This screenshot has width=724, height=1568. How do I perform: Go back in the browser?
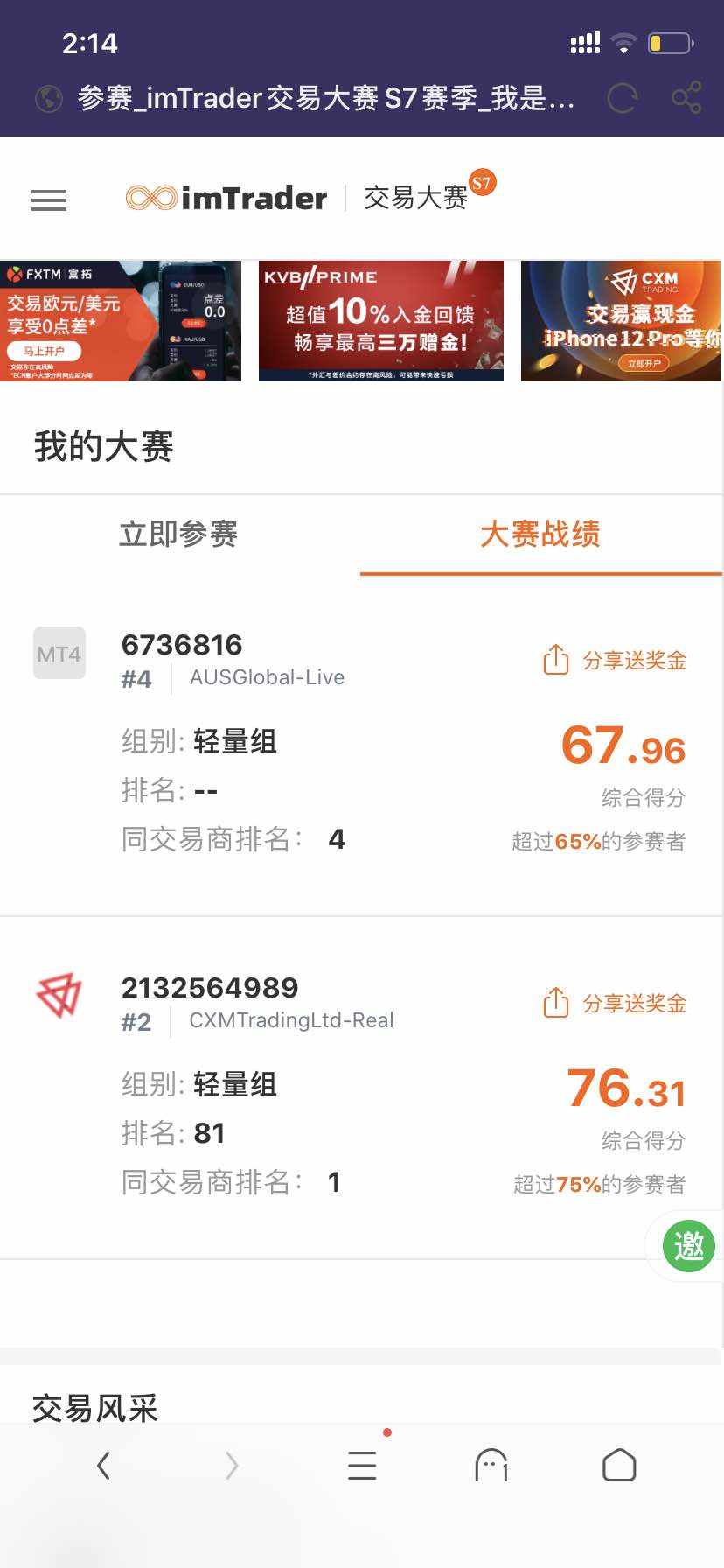(x=104, y=1465)
